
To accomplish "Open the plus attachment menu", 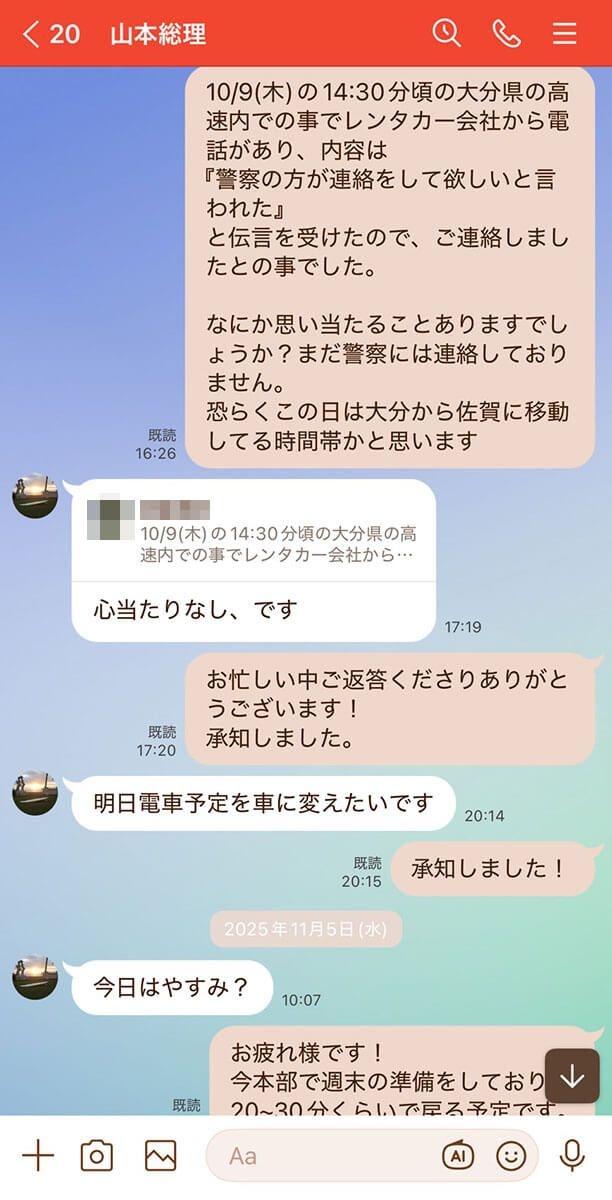I will tap(37, 1156).
